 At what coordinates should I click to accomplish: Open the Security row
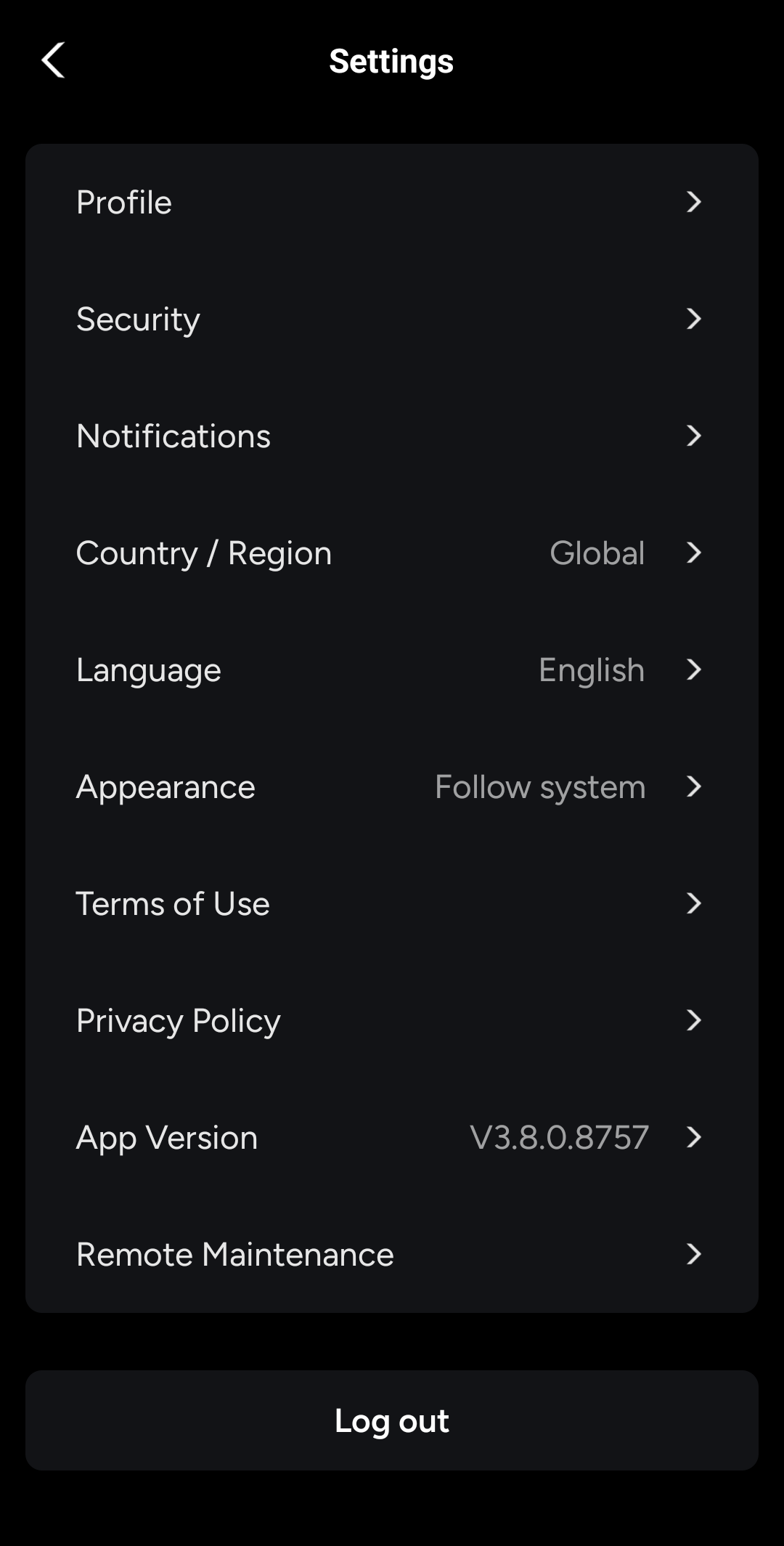tap(391, 319)
